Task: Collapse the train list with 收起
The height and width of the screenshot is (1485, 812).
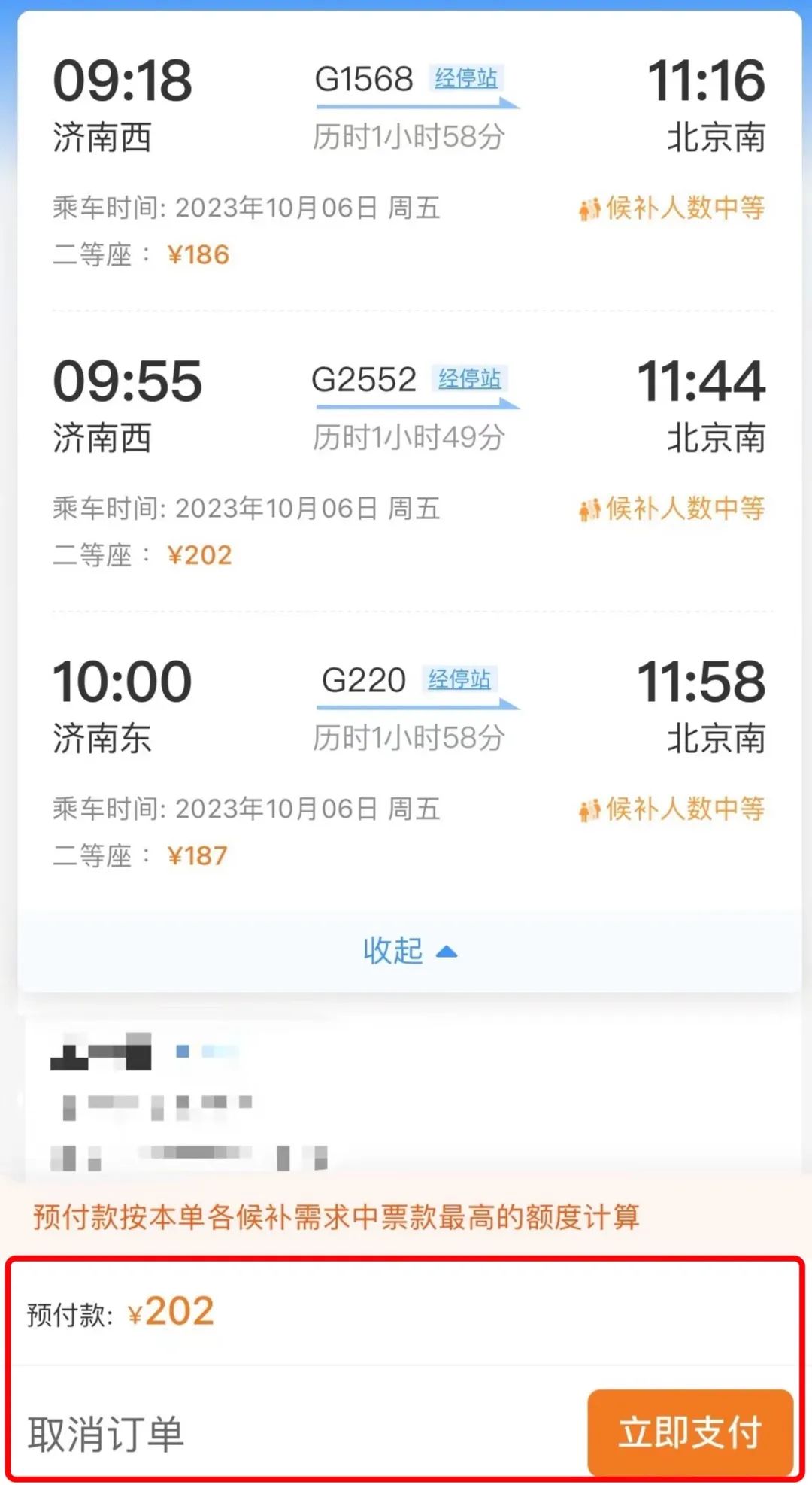Action: point(409,951)
